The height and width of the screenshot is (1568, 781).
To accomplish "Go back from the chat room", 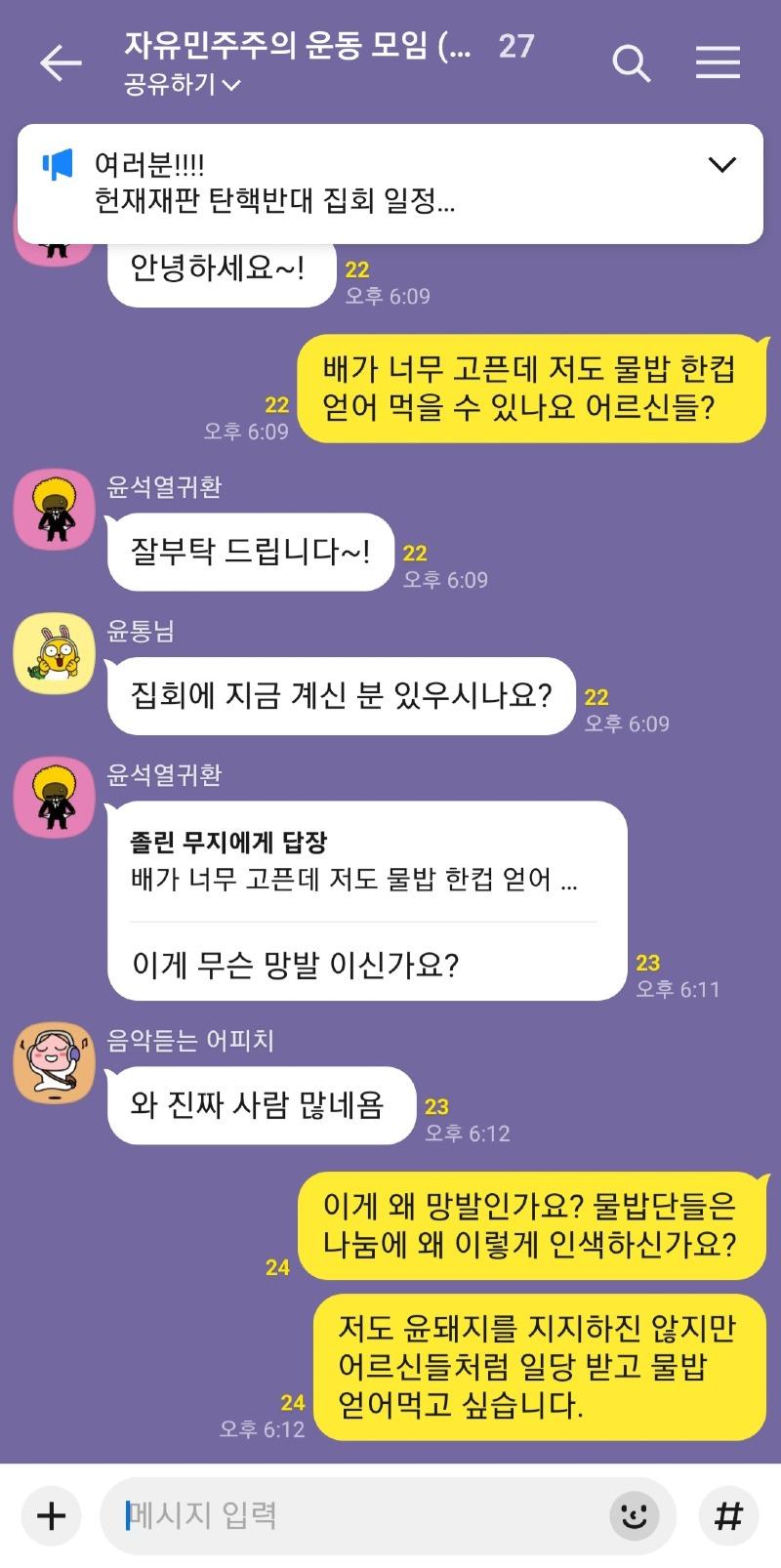I will click(x=60, y=62).
